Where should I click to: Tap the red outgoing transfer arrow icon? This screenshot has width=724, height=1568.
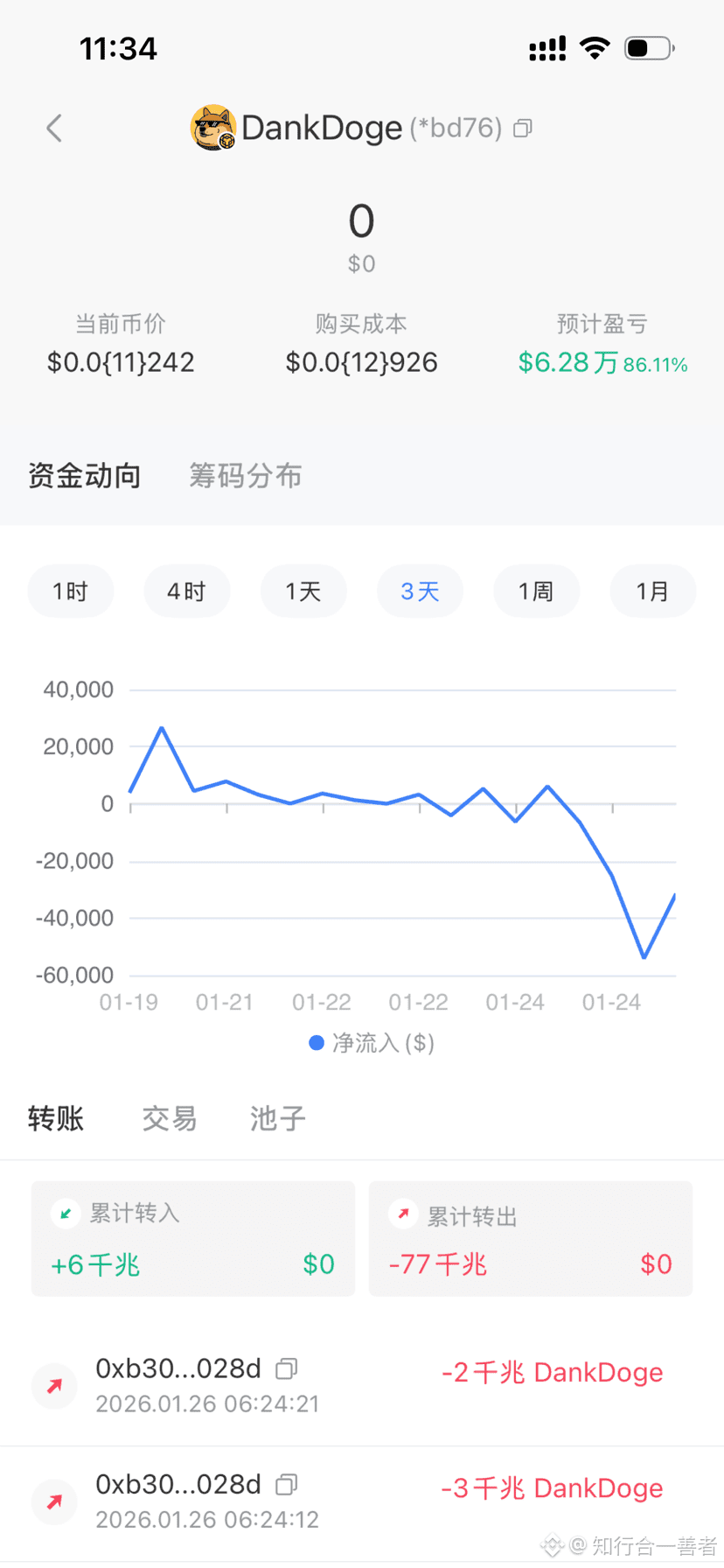pyautogui.click(x=53, y=1387)
